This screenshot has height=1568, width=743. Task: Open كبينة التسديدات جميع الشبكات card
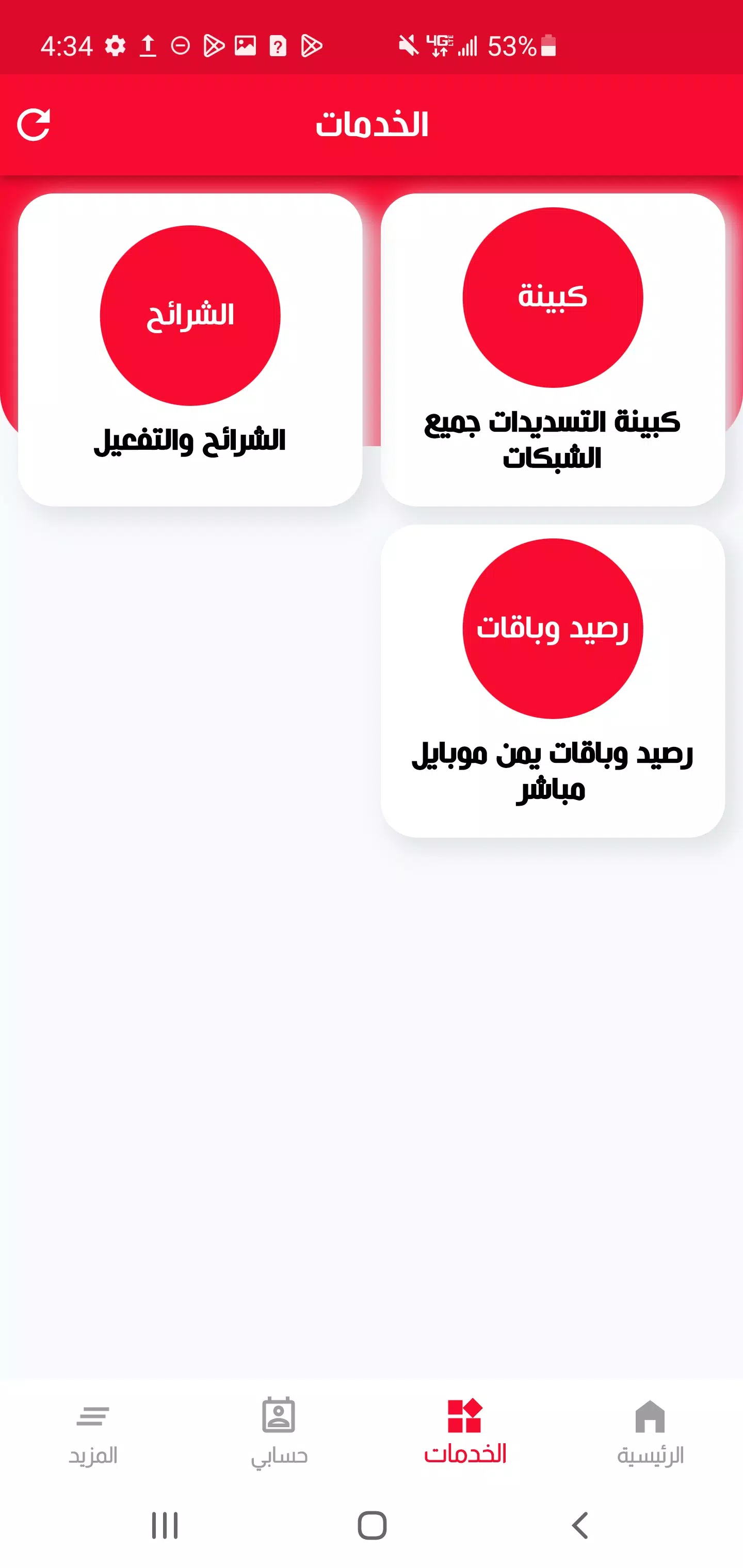pyautogui.click(x=553, y=349)
